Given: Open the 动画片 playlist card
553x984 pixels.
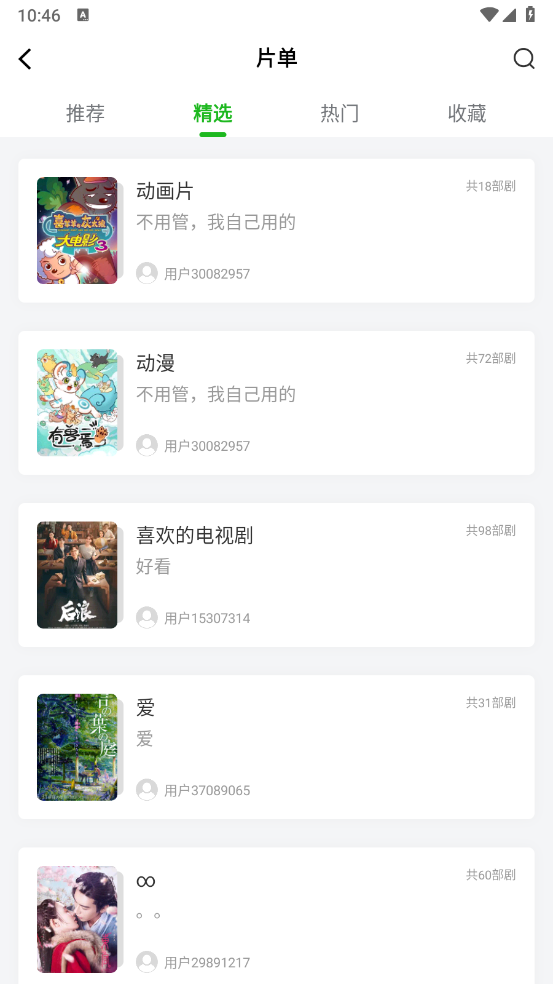Looking at the screenshot, I should (x=276, y=230).
